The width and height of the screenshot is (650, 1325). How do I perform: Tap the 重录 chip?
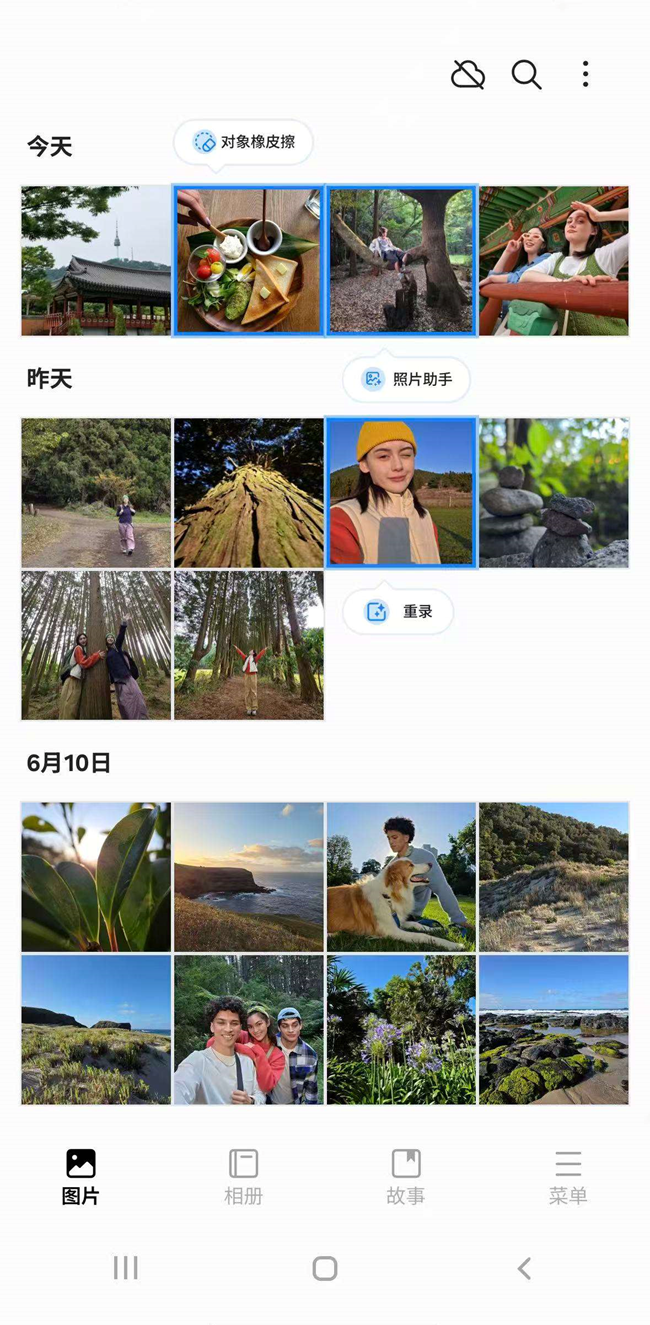pos(398,611)
